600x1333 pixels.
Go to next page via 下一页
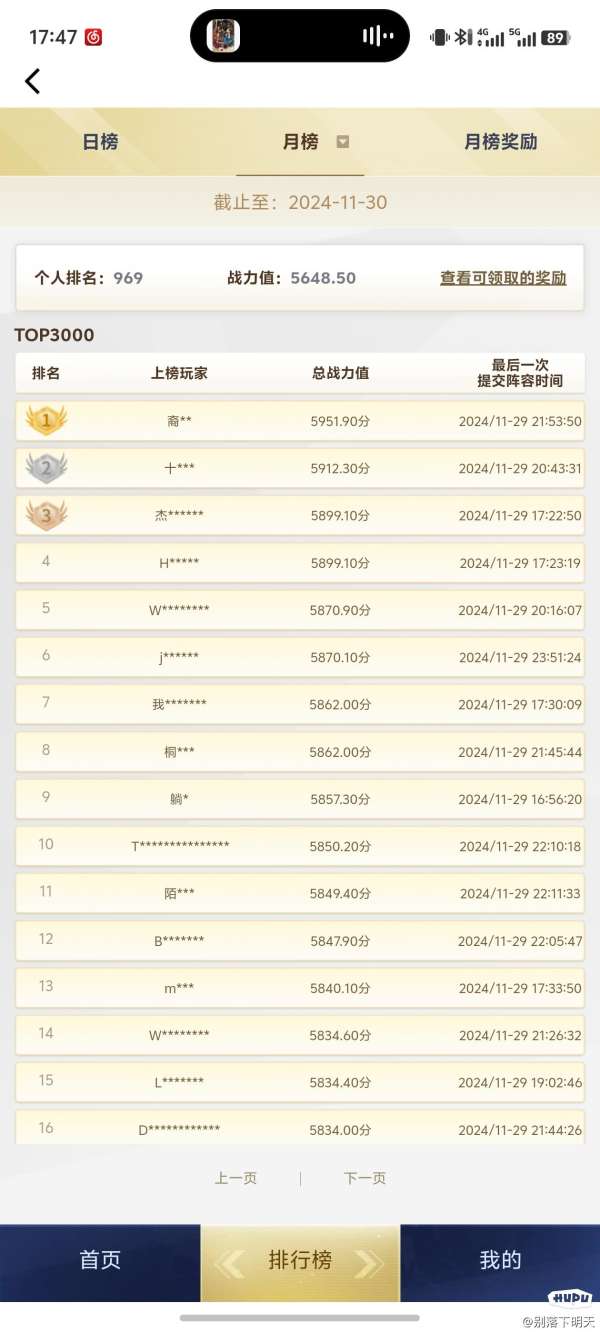point(365,1178)
